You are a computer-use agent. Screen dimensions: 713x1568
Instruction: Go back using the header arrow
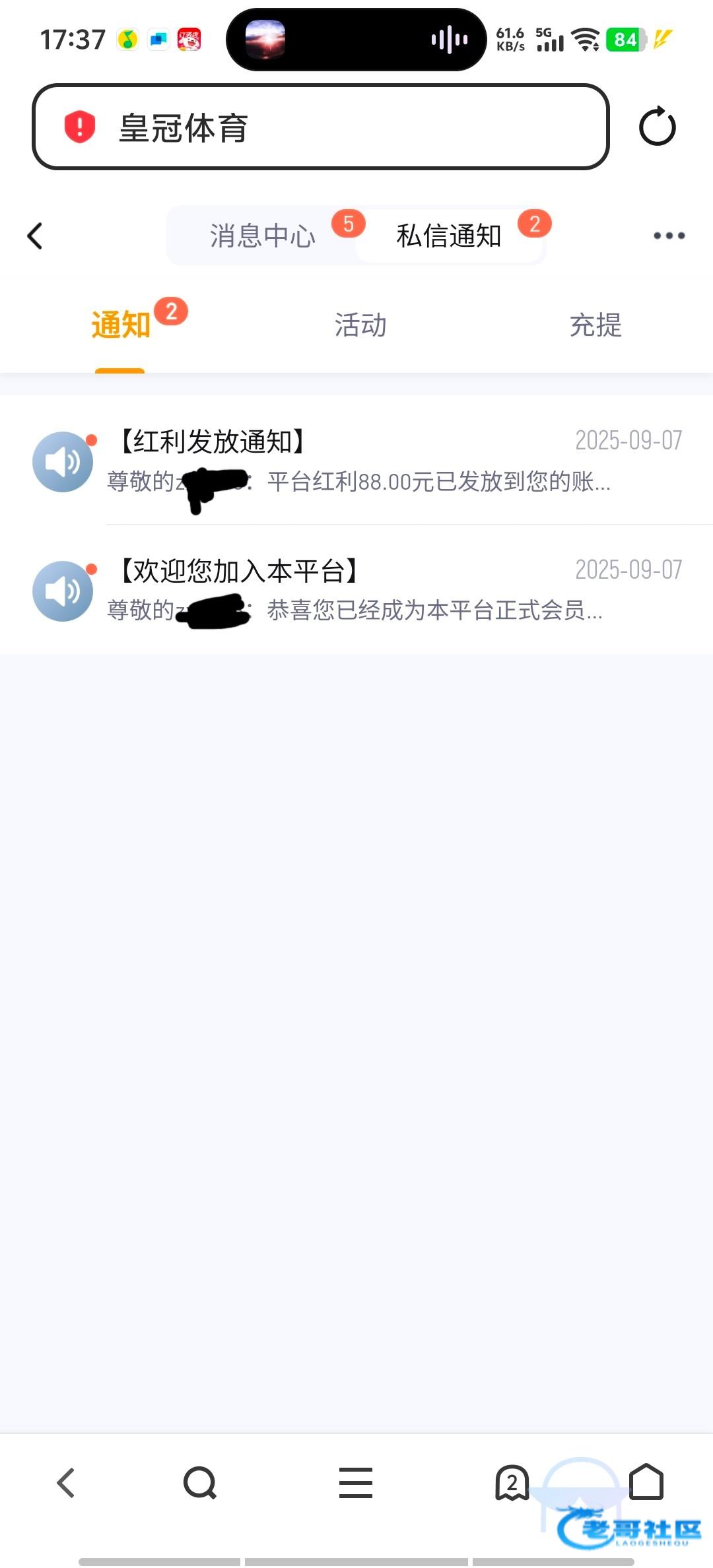pos(35,236)
